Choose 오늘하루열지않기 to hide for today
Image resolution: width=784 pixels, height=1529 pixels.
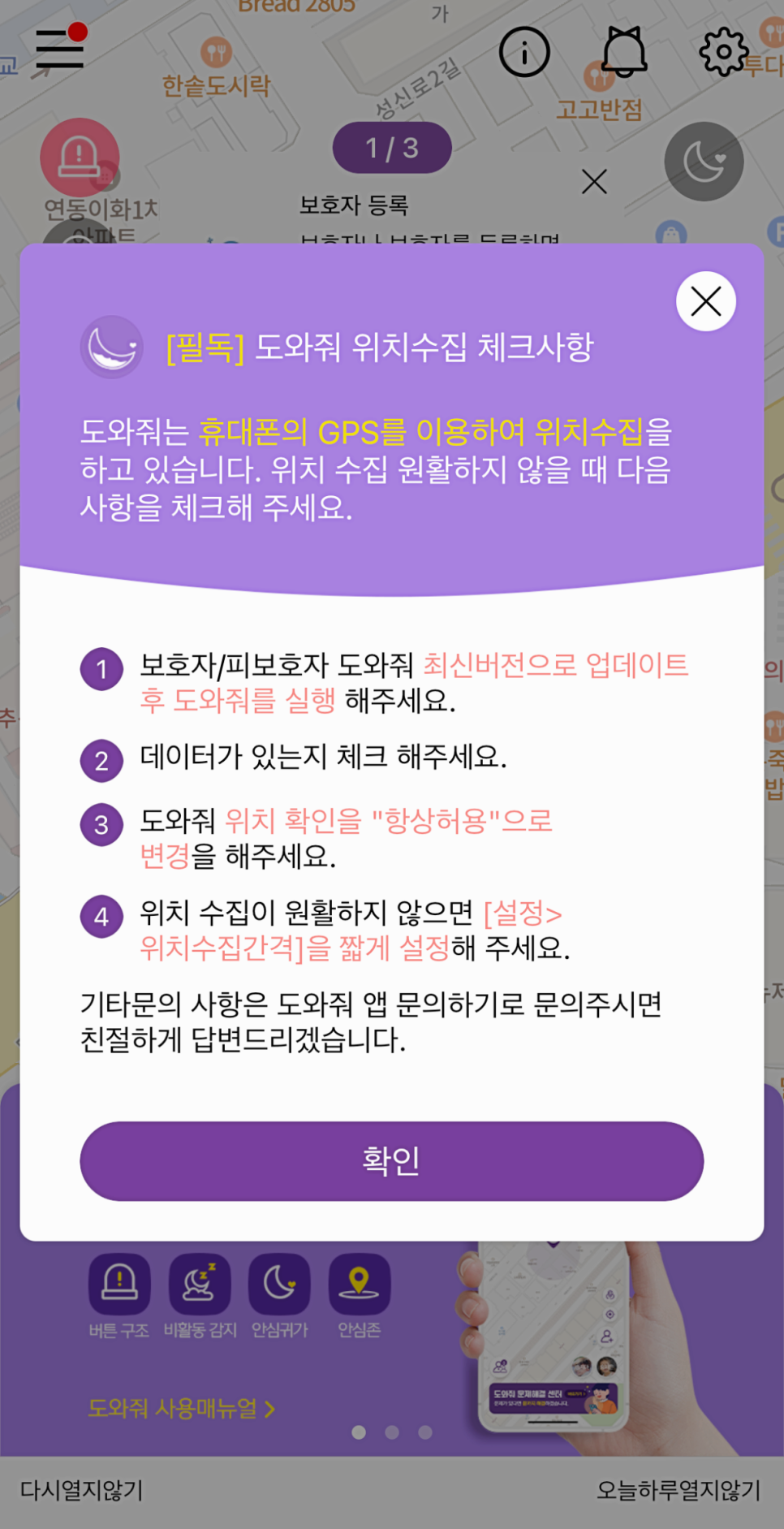(x=678, y=1490)
